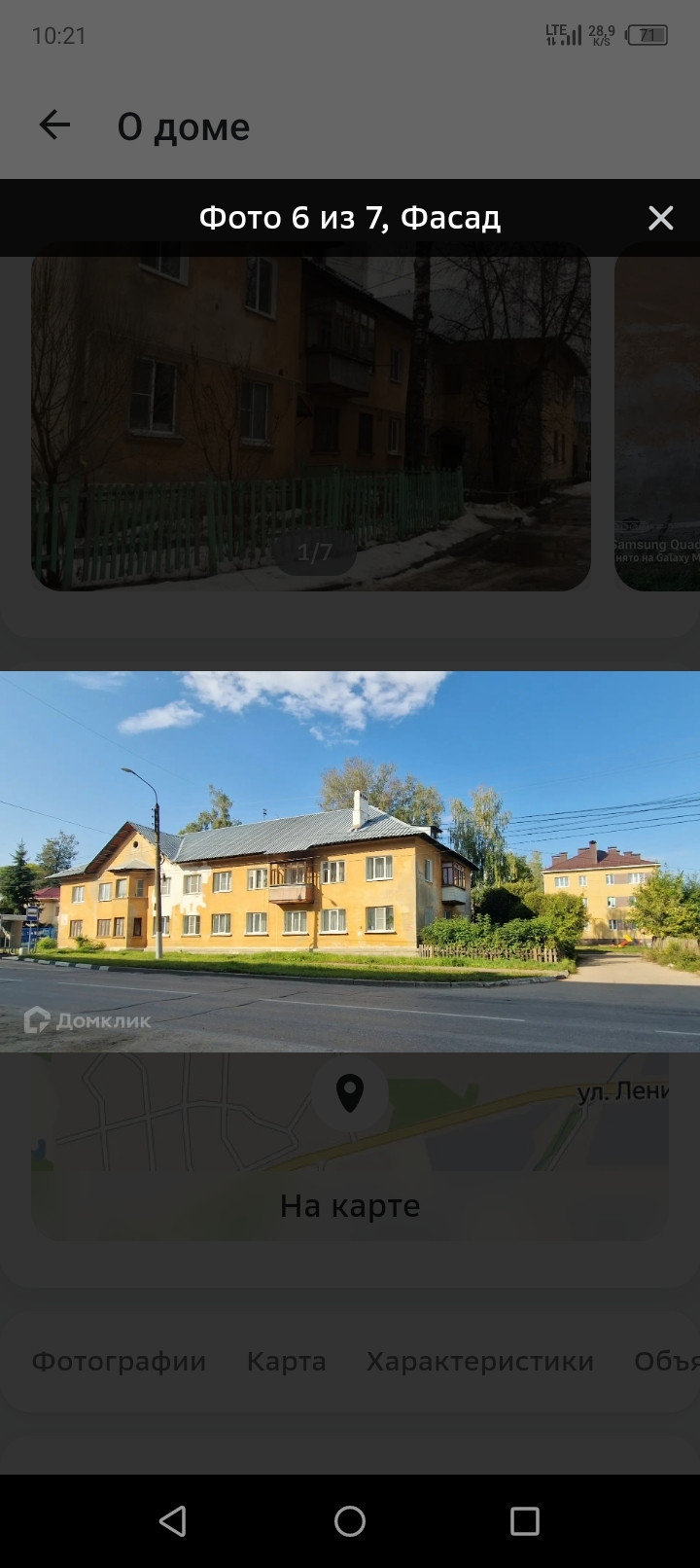Go back from the О доме page

pos(54,125)
